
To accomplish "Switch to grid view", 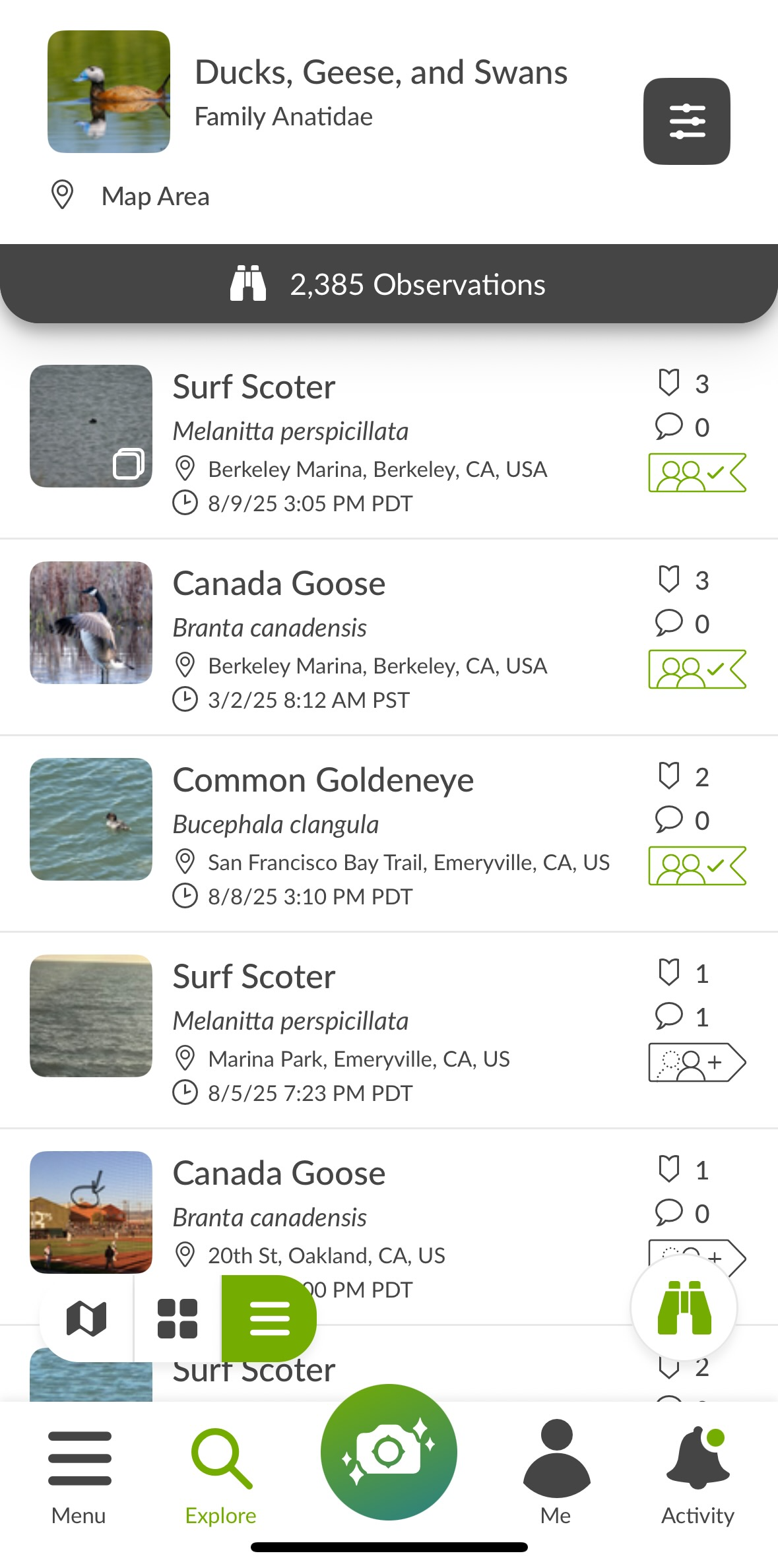I will click(178, 1319).
